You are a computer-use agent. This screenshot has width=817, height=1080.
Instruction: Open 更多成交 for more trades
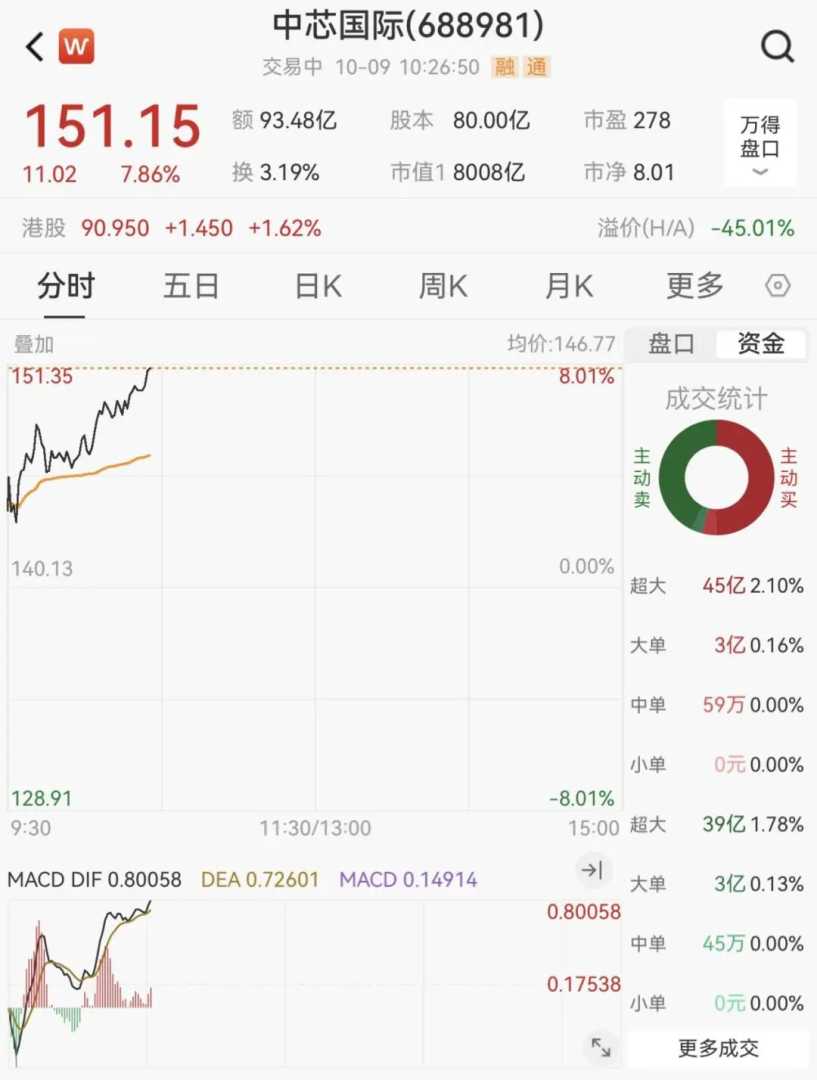point(718,1048)
